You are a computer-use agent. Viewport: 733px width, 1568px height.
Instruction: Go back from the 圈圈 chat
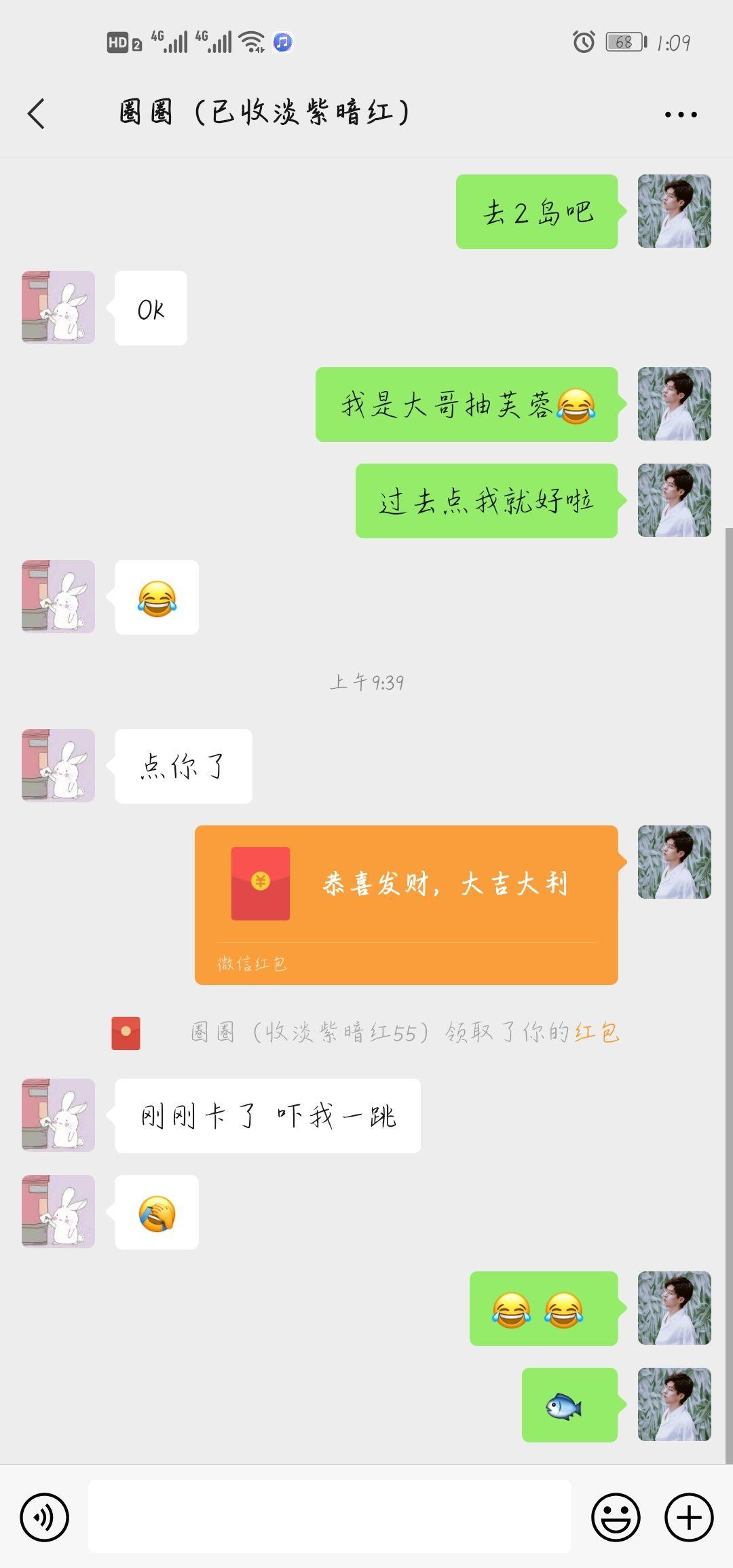click(37, 113)
